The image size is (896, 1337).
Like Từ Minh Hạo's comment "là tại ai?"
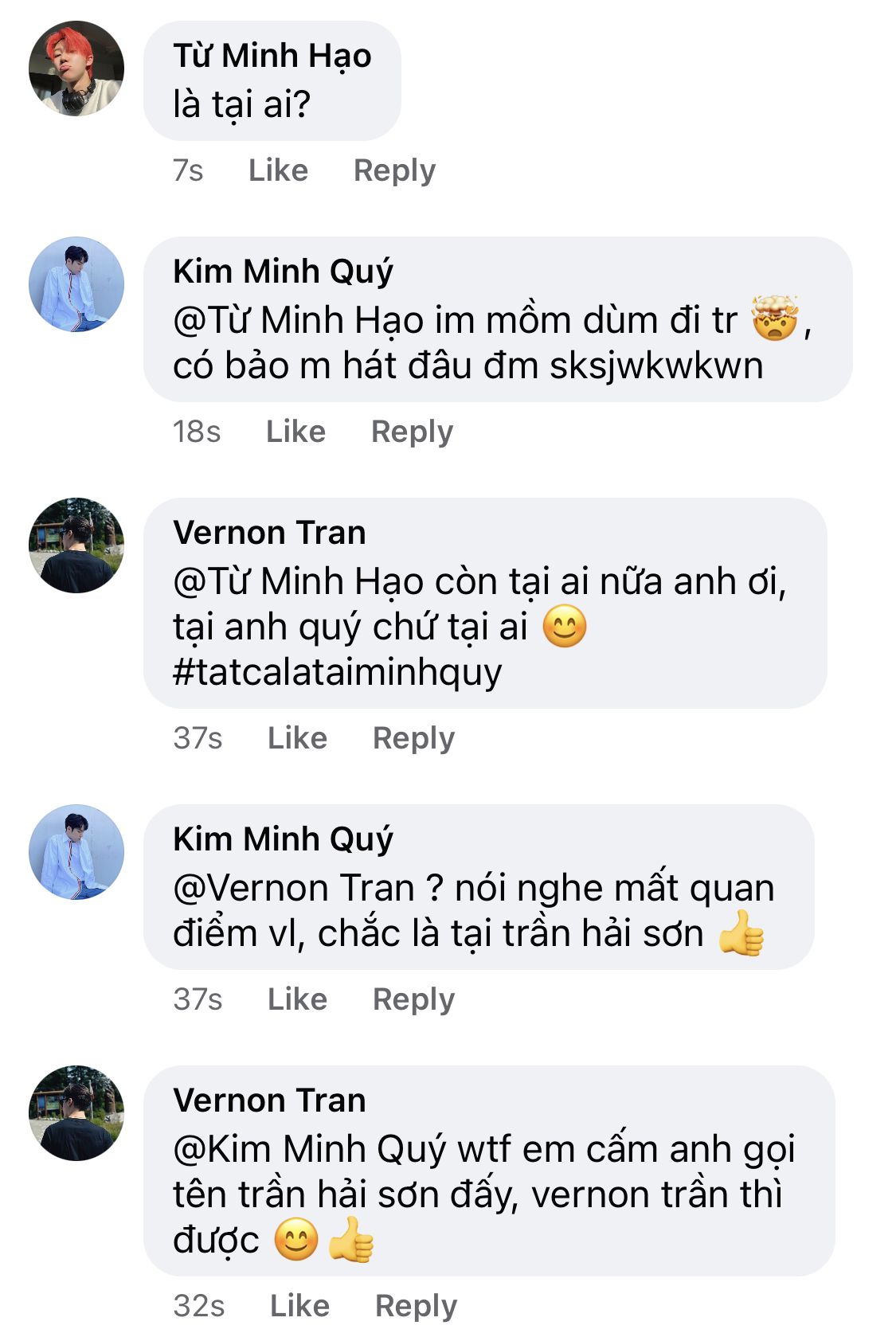pyautogui.click(x=278, y=170)
